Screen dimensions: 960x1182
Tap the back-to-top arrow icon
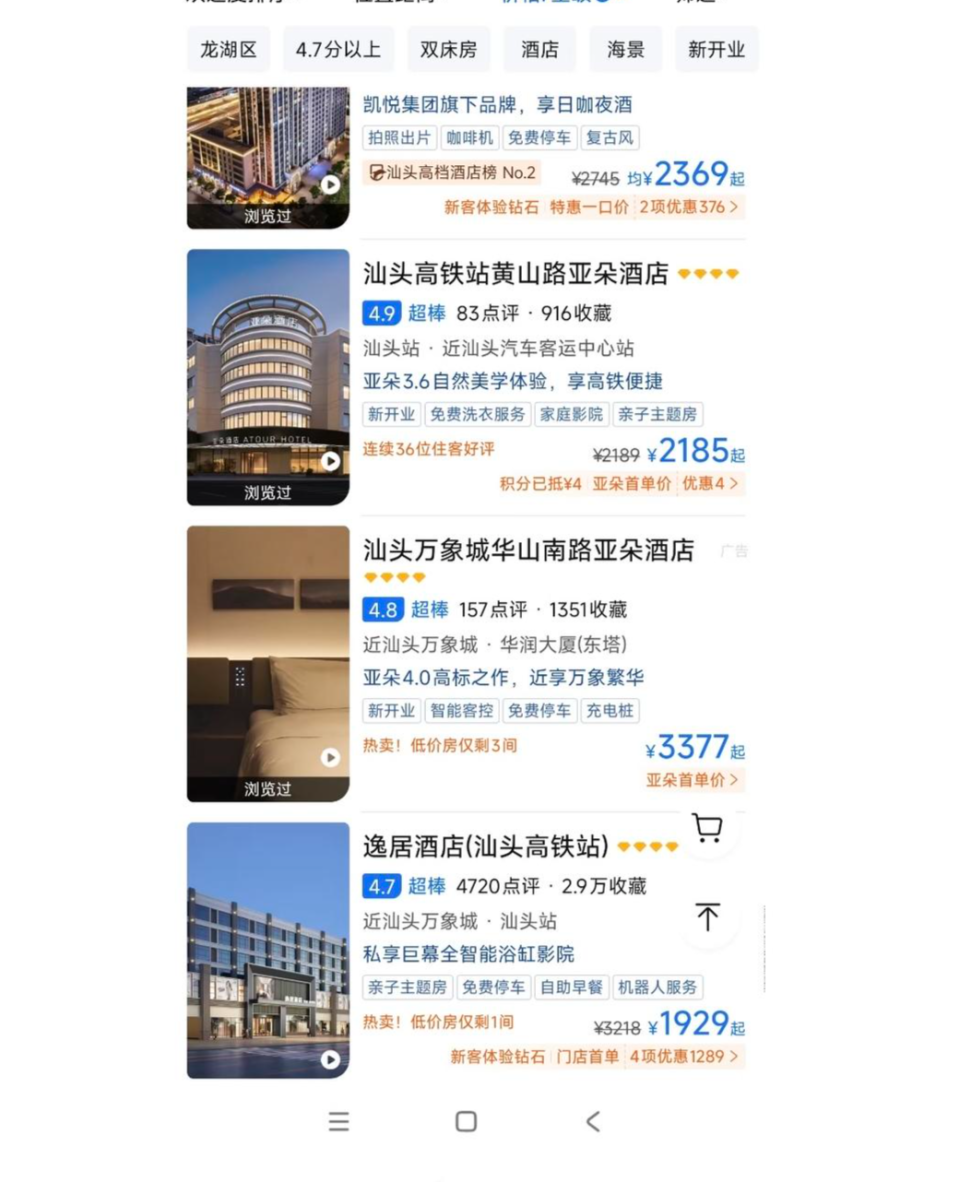point(709,917)
